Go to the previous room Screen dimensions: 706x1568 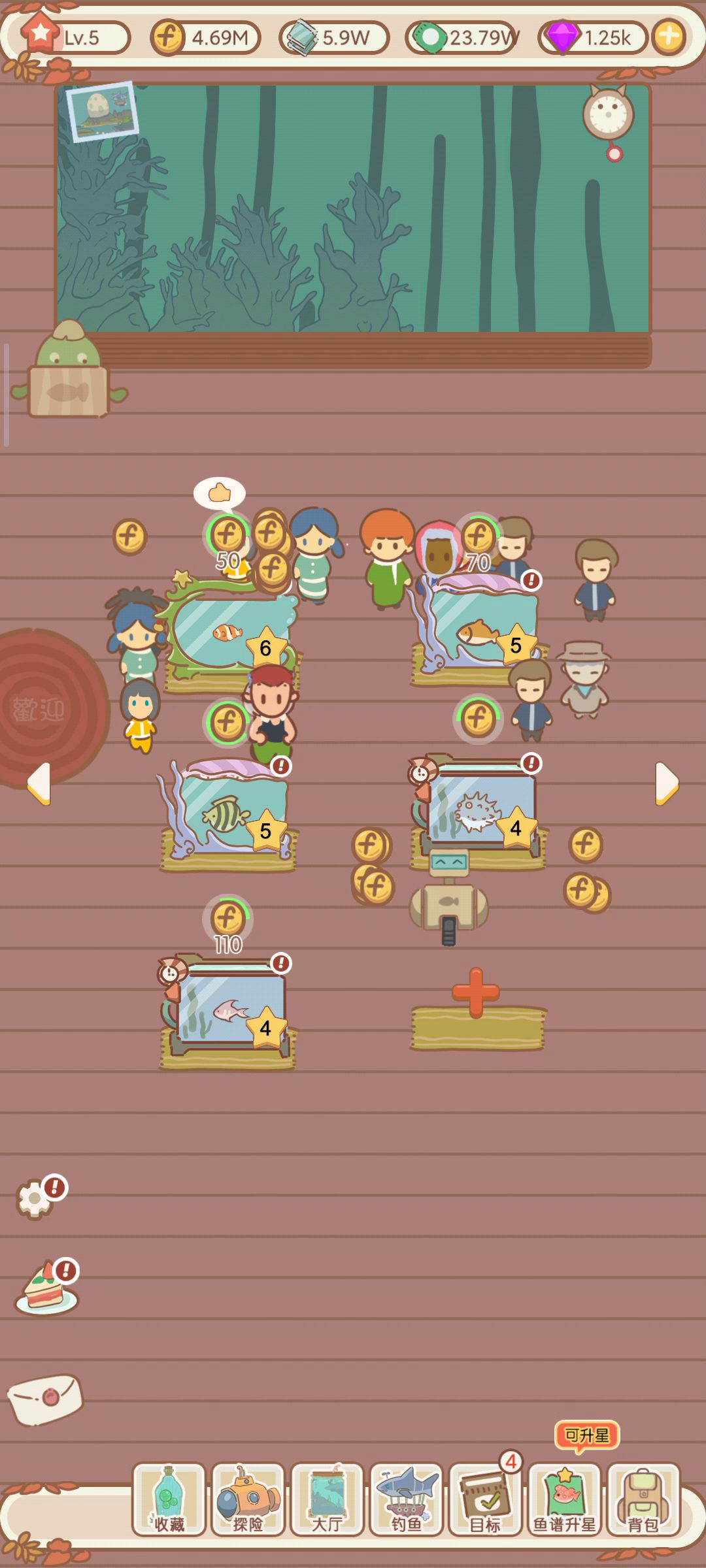[39, 783]
